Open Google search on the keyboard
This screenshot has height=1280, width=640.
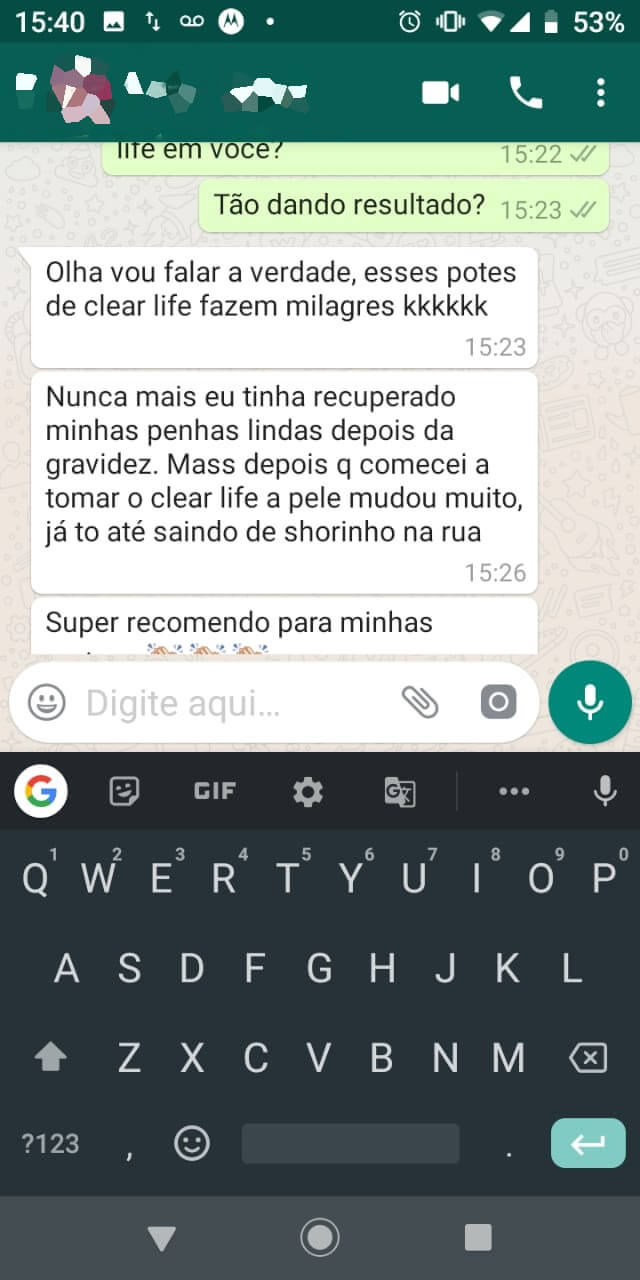point(41,792)
